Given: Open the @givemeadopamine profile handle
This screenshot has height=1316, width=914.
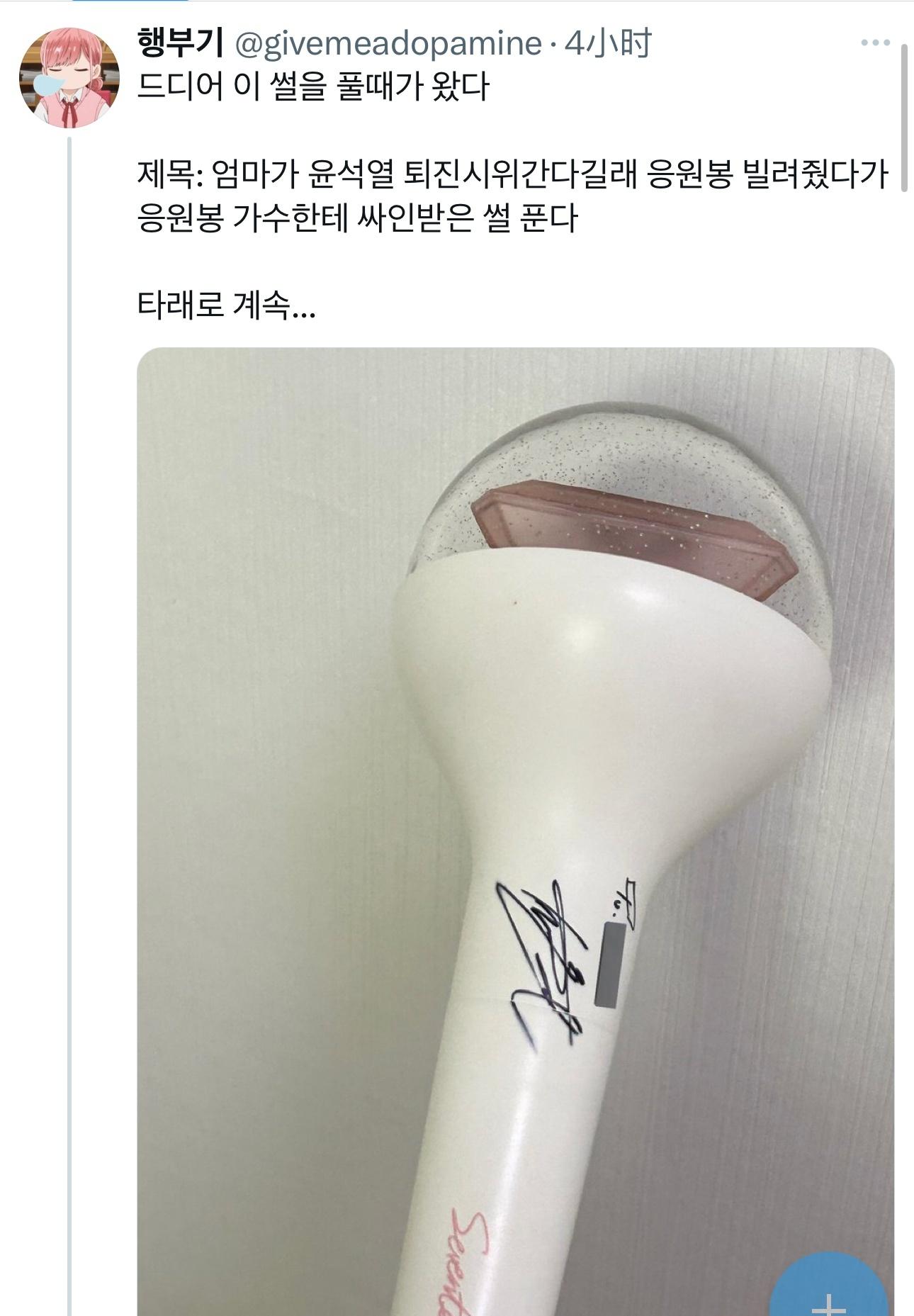Looking at the screenshot, I should pos(388,45).
